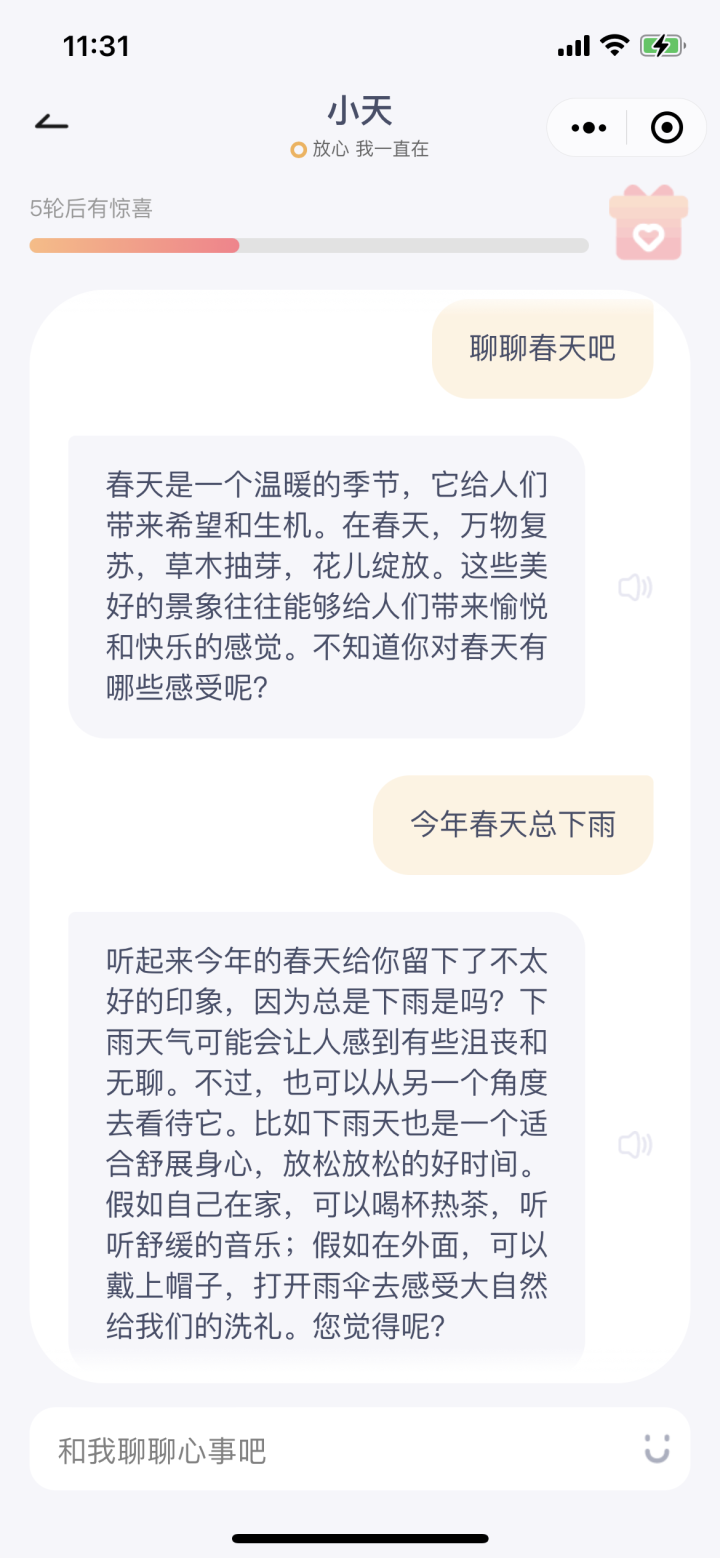Tap the orange status dot next to 放心

[297, 150]
